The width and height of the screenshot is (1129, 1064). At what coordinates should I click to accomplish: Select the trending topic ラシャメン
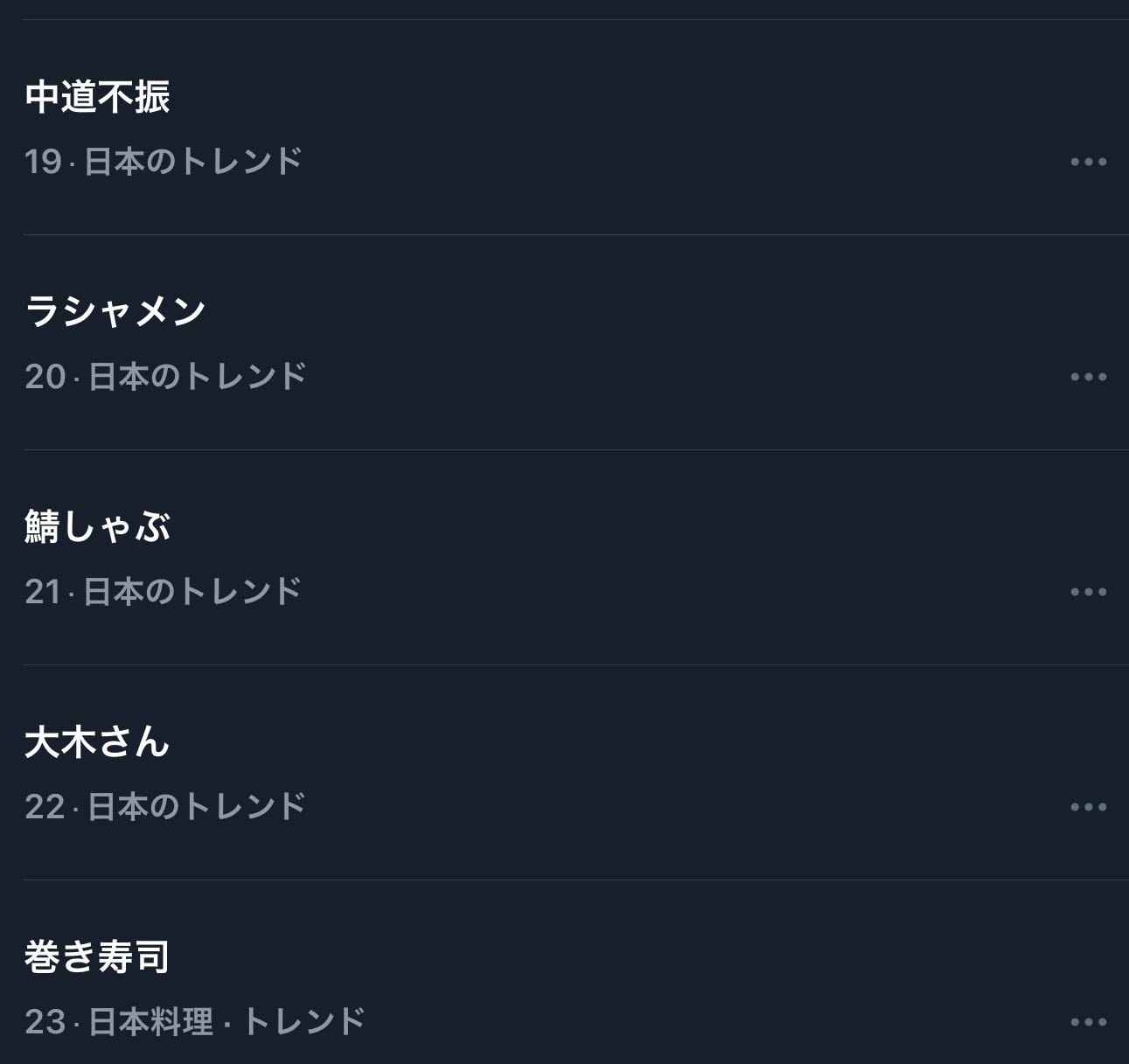pos(115,311)
